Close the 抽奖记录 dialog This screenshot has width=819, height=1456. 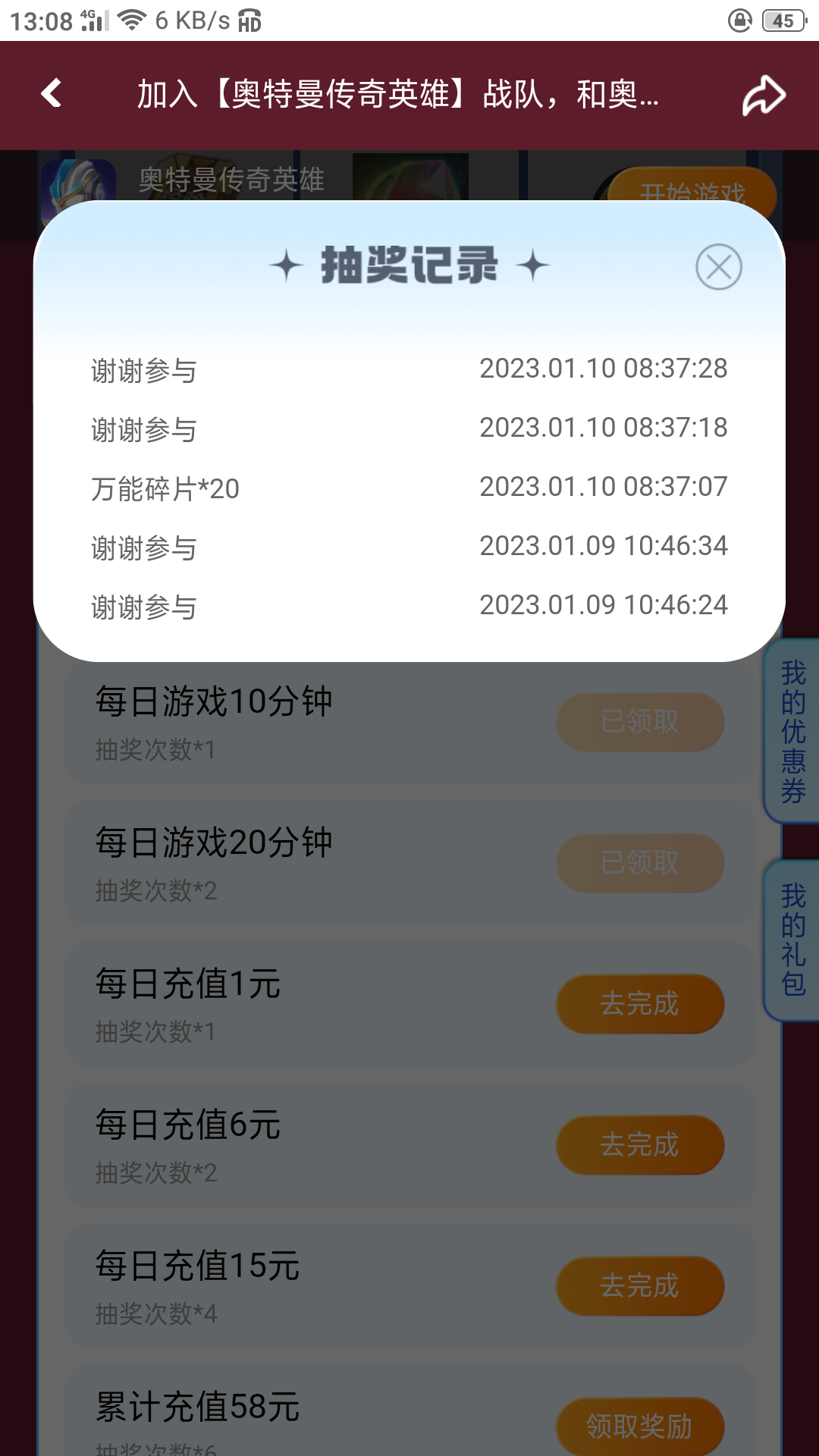pyautogui.click(x=718, y=267)
